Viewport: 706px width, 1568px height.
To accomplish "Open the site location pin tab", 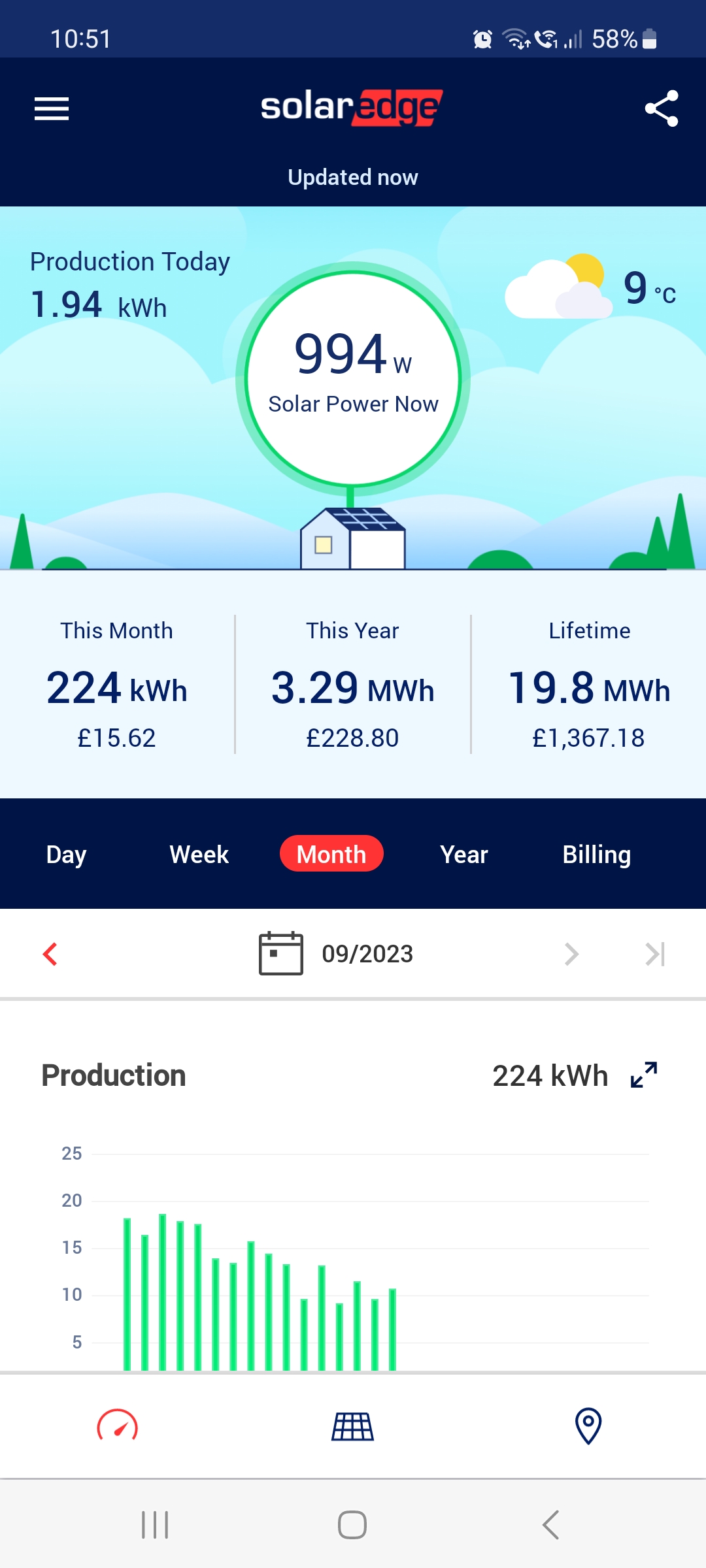I will pyautogui.click(x=588, y=1426).
